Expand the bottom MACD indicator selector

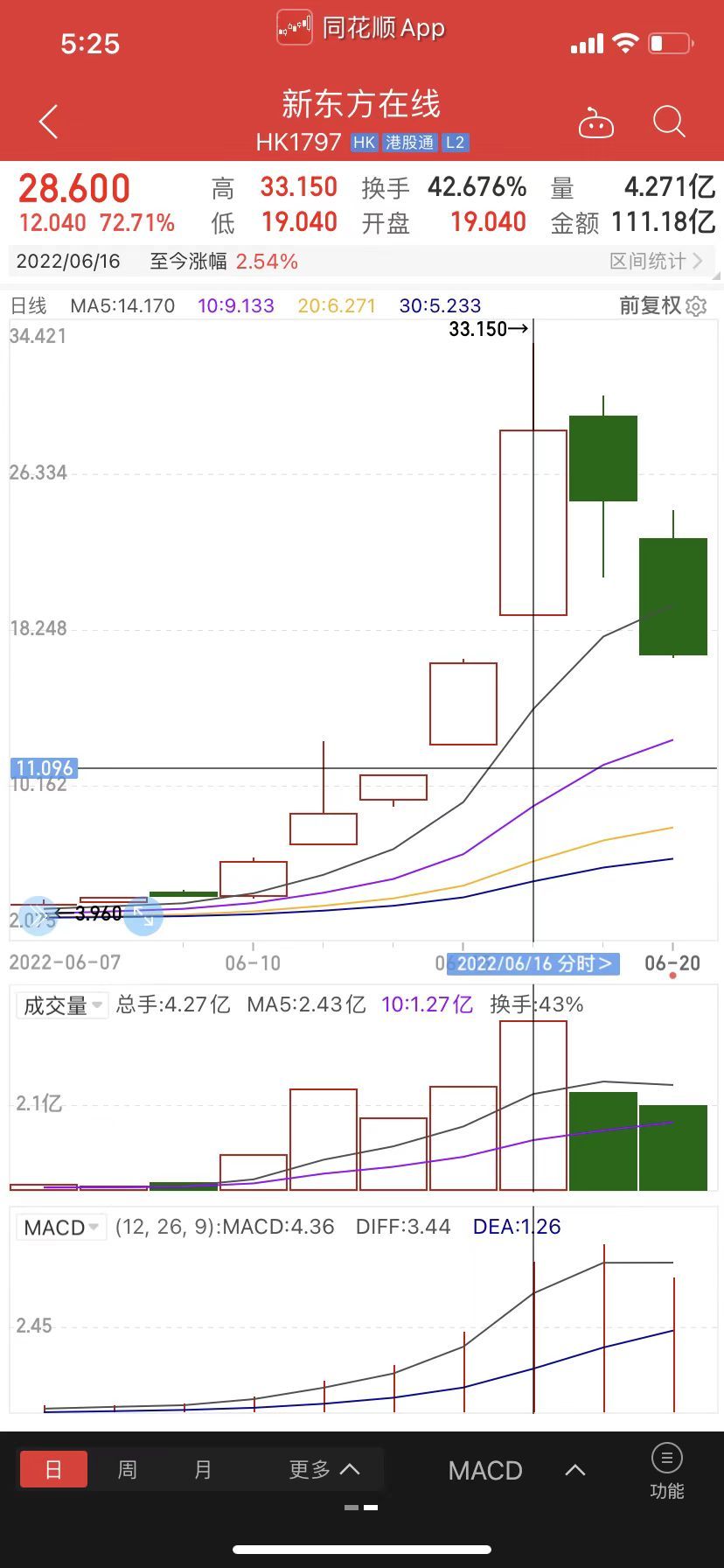coord(516,1470)
